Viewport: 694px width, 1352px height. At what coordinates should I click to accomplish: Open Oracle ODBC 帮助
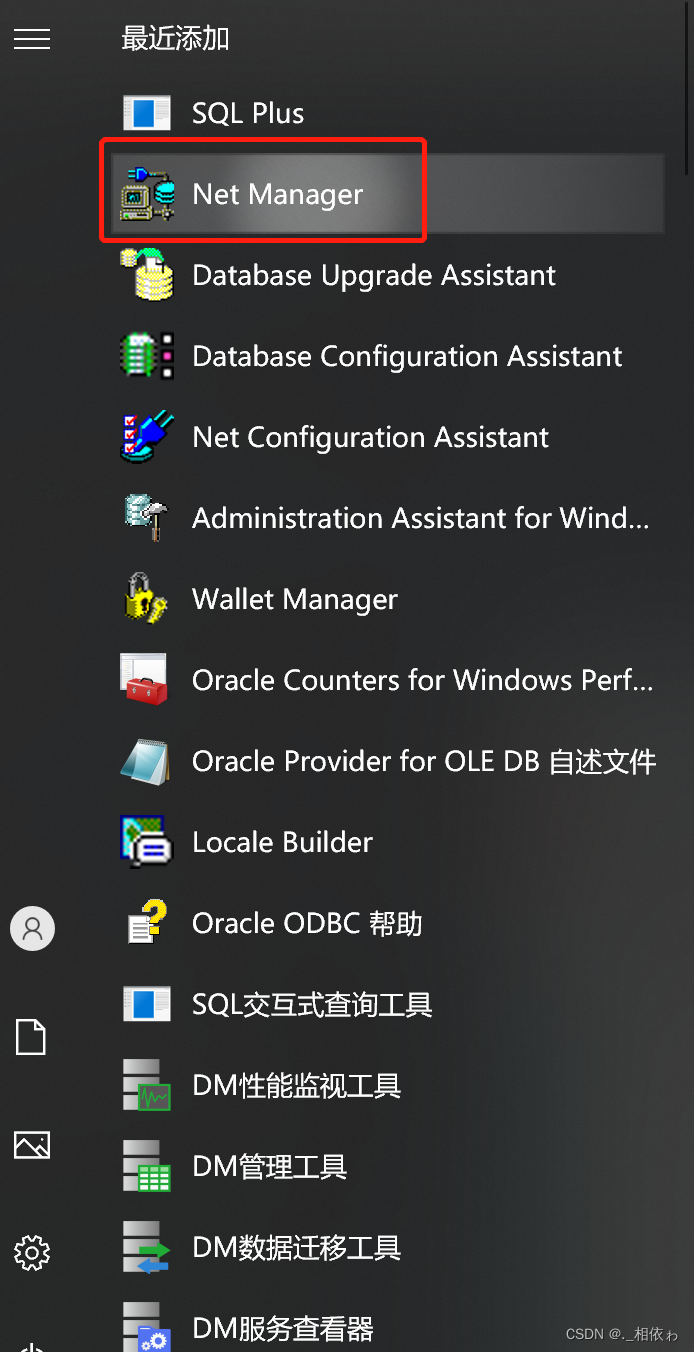tap(306, 923)
